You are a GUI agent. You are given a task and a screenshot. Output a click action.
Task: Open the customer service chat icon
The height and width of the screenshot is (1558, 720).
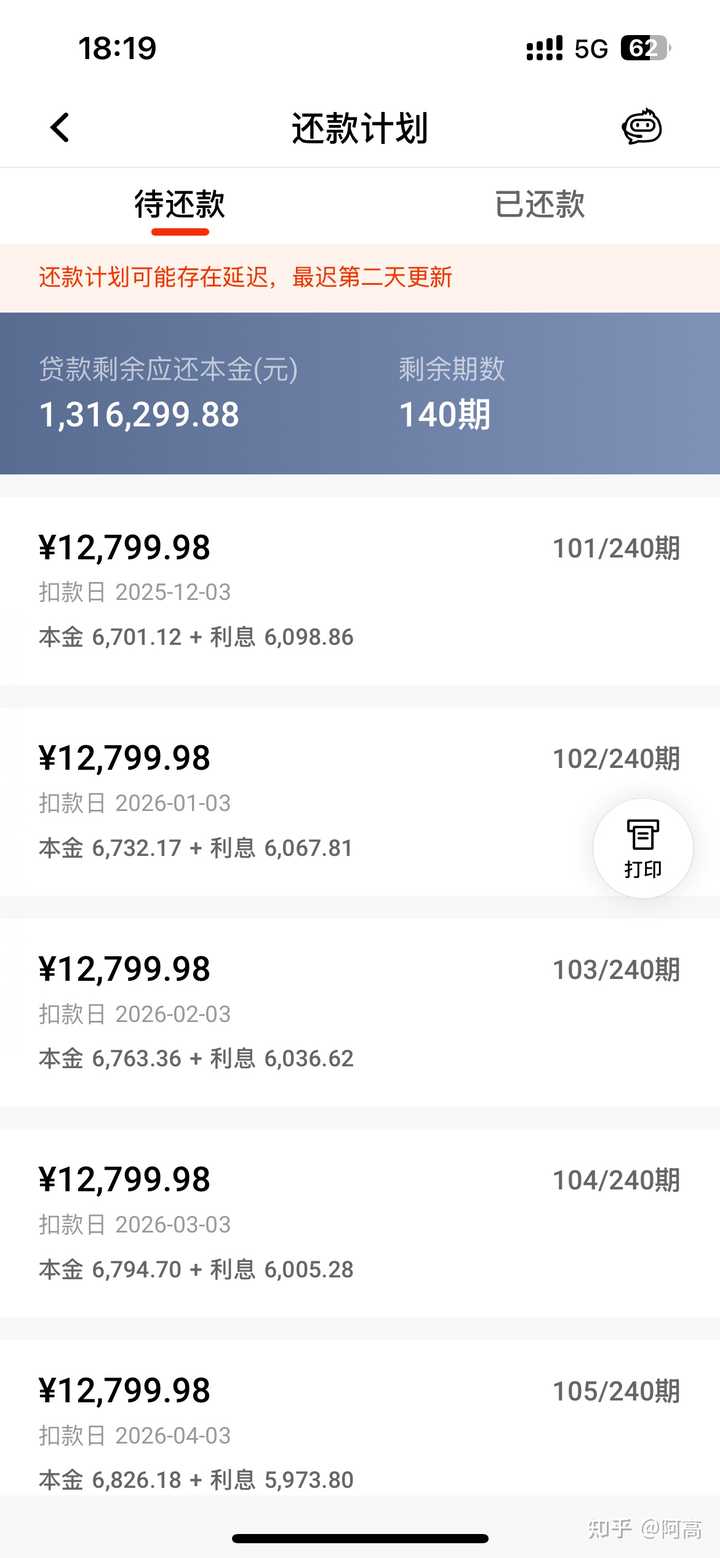click(x=641, y=126)
